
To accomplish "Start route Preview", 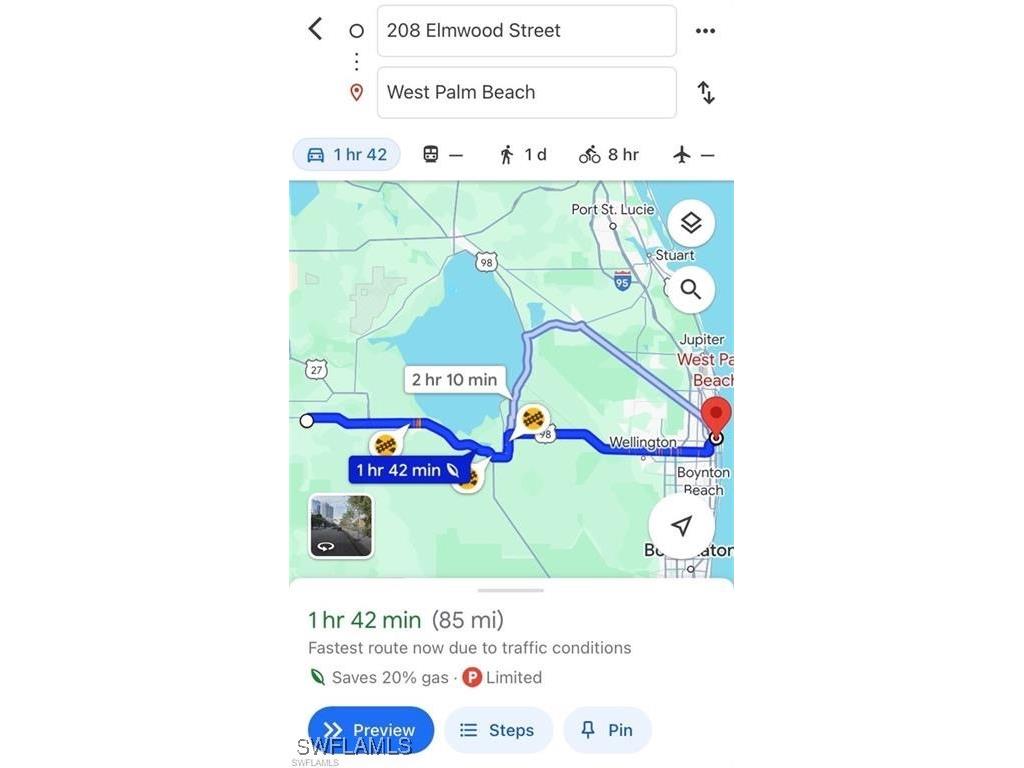I will 370,730.
